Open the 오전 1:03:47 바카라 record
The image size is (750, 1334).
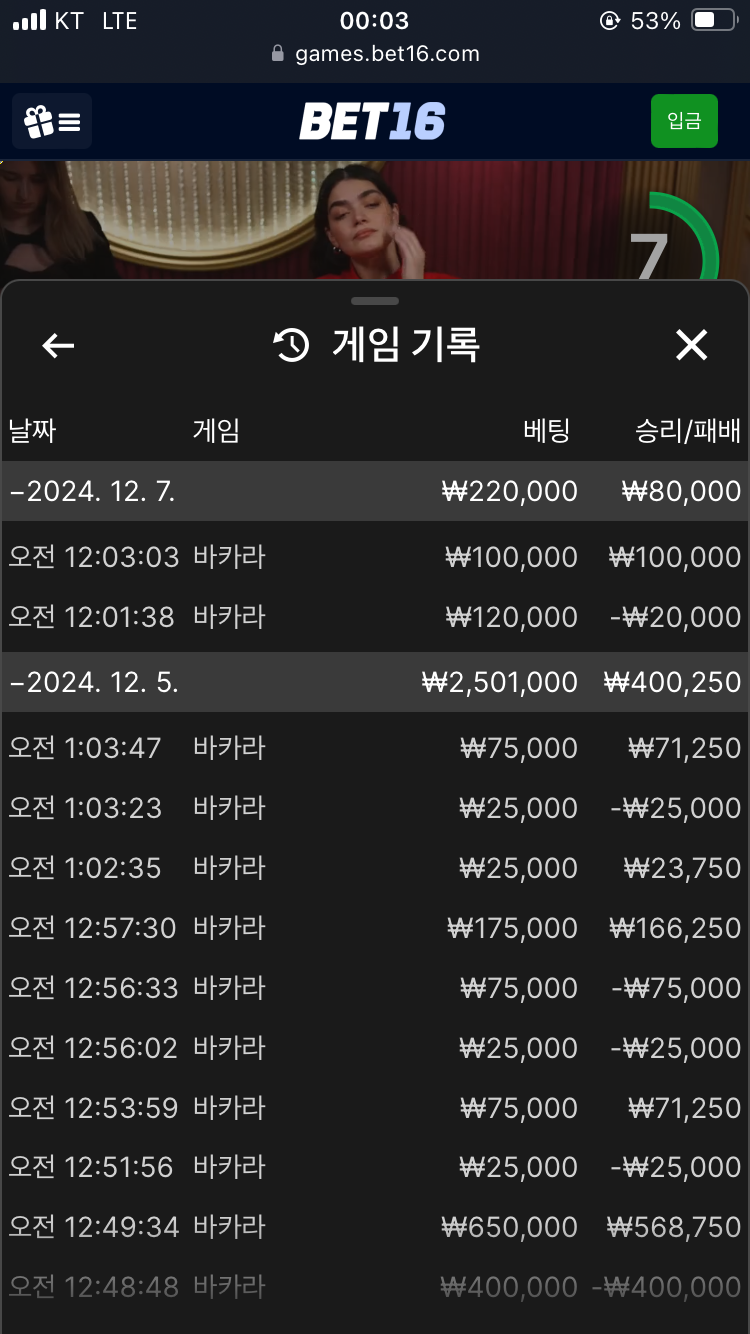point(375,748)
